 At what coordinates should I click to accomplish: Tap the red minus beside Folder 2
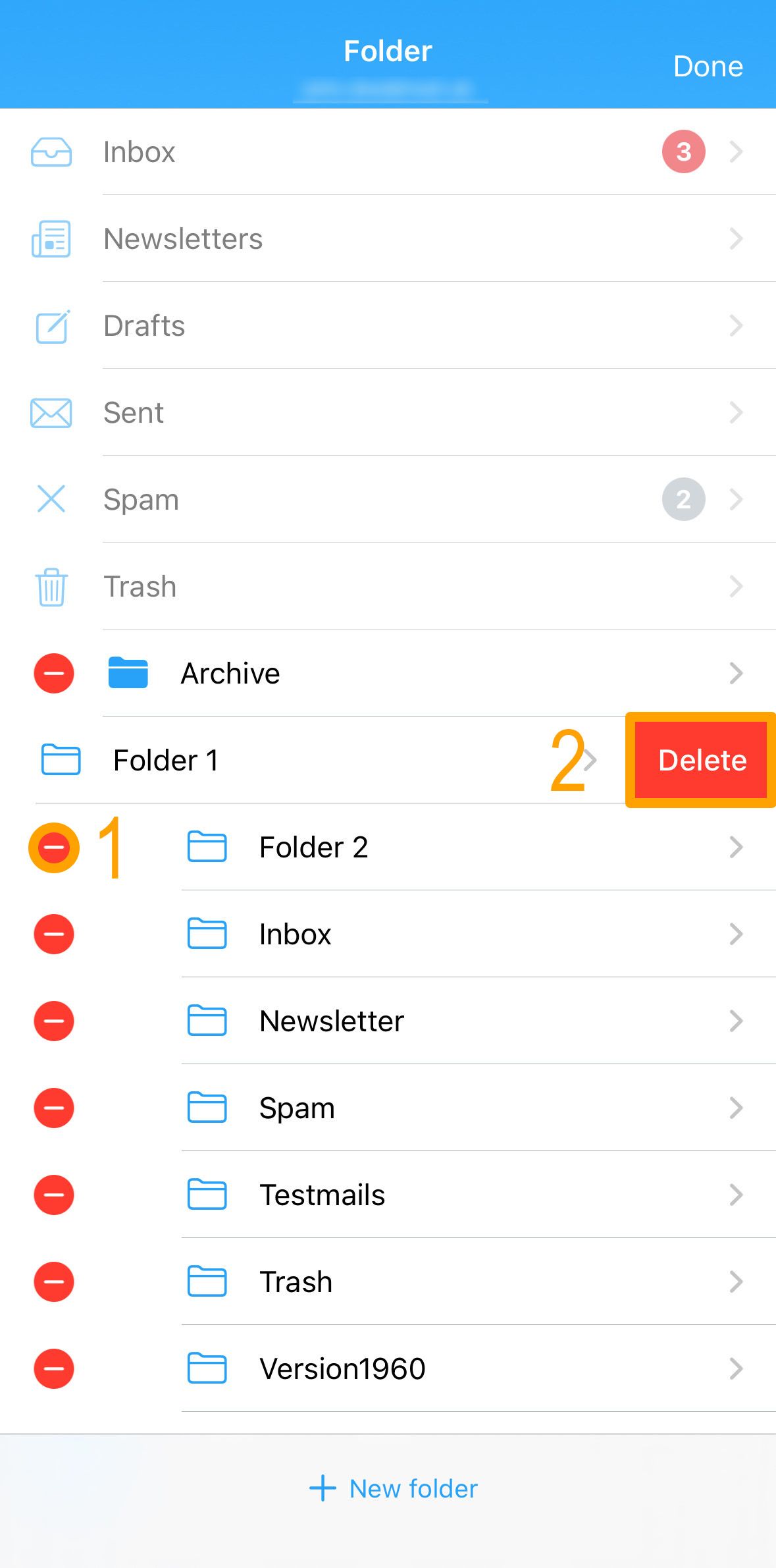point(54,848)
